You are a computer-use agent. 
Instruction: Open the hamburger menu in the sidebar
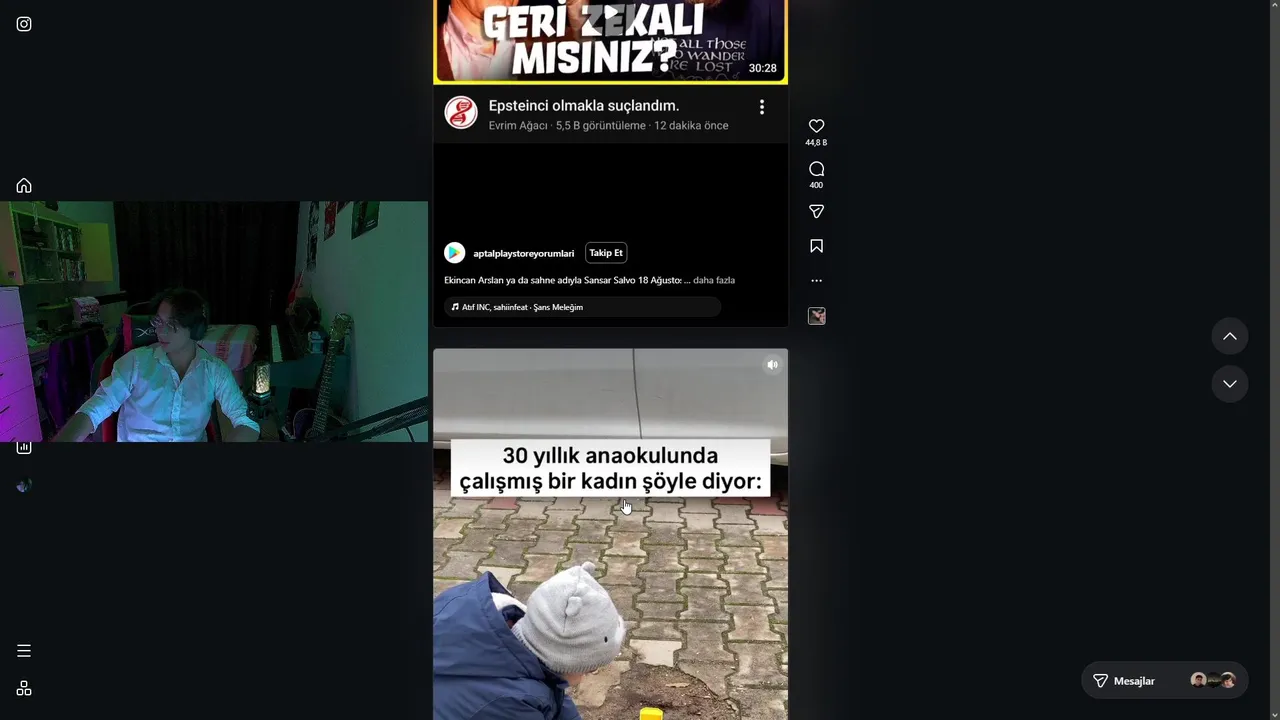point(24,651)
